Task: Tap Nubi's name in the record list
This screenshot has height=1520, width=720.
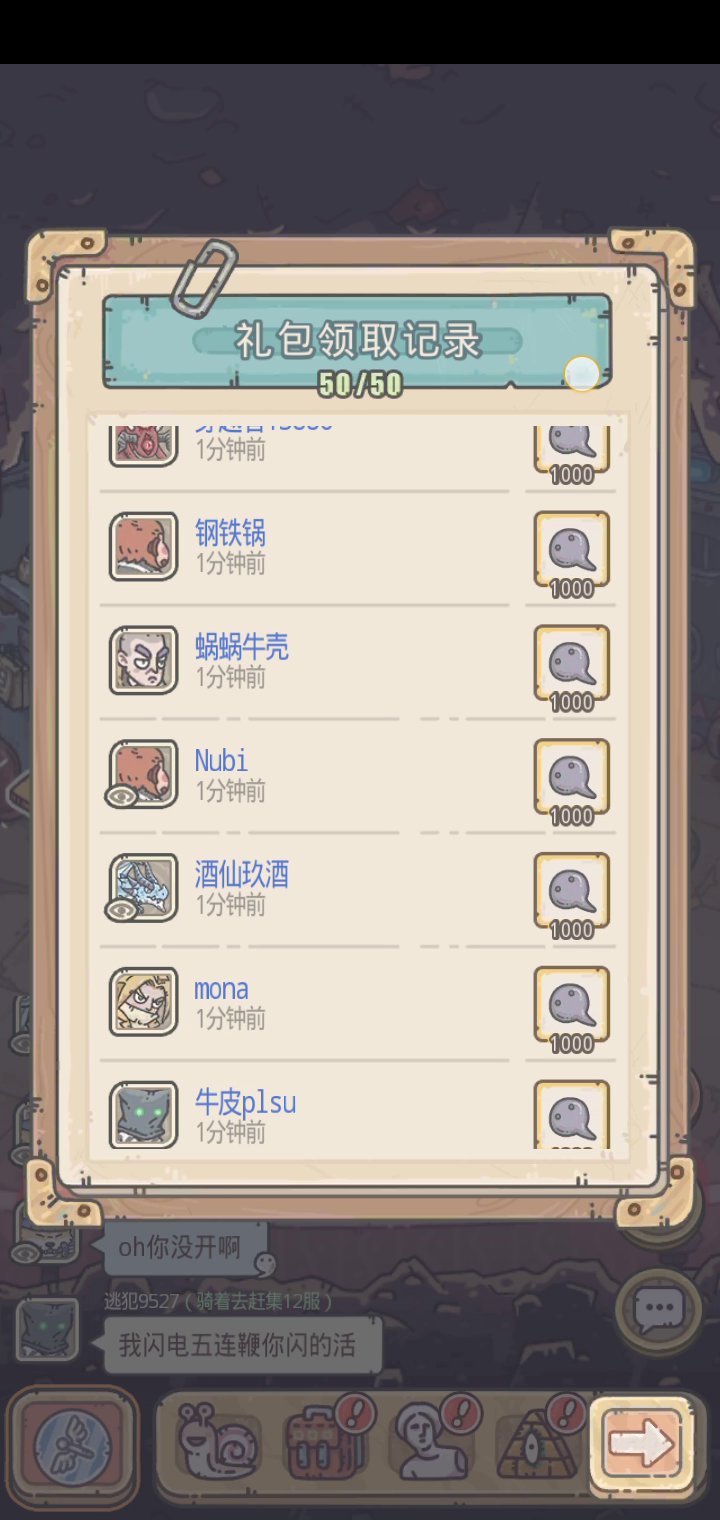Action: point(221,761)
